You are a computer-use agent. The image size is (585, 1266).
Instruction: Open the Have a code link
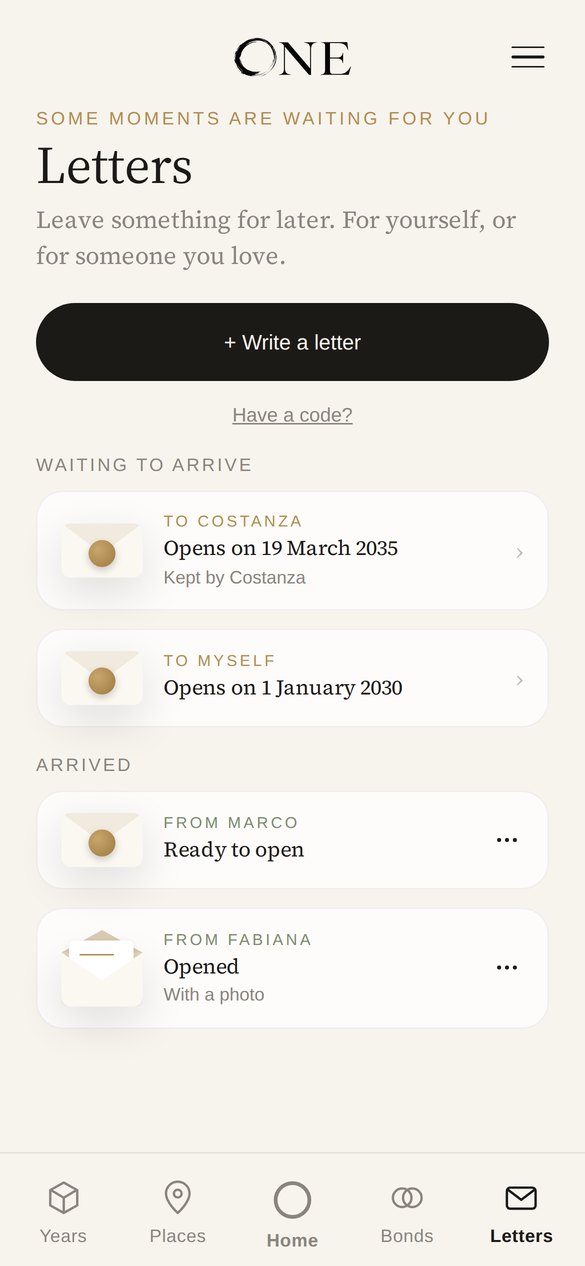tap(292, 415)
